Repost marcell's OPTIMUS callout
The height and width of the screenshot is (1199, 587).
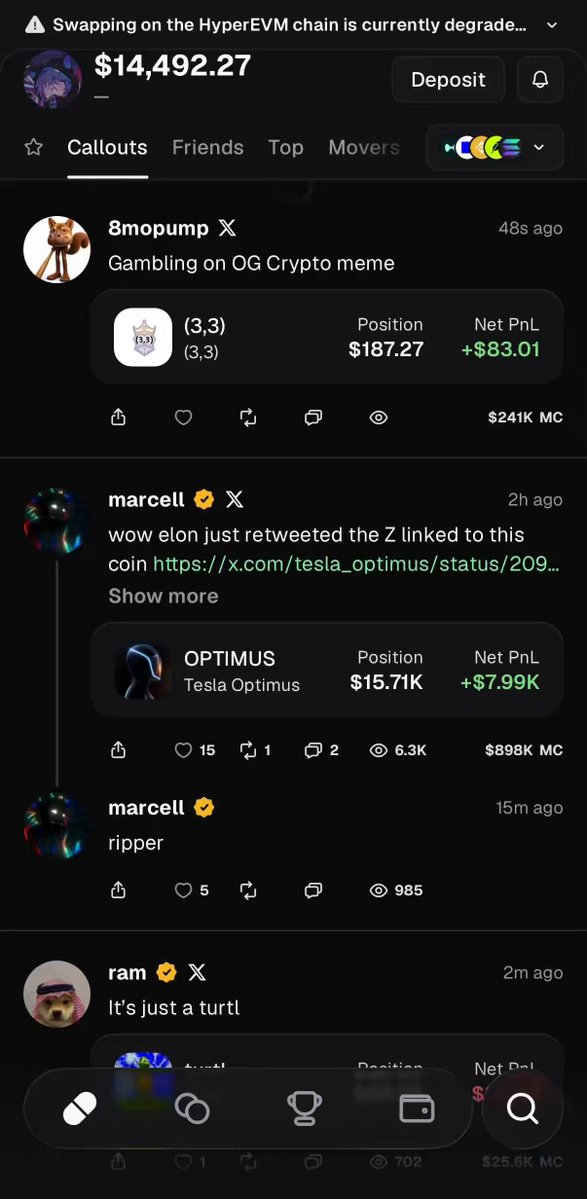pyautogui.click(x=255, y=750)
